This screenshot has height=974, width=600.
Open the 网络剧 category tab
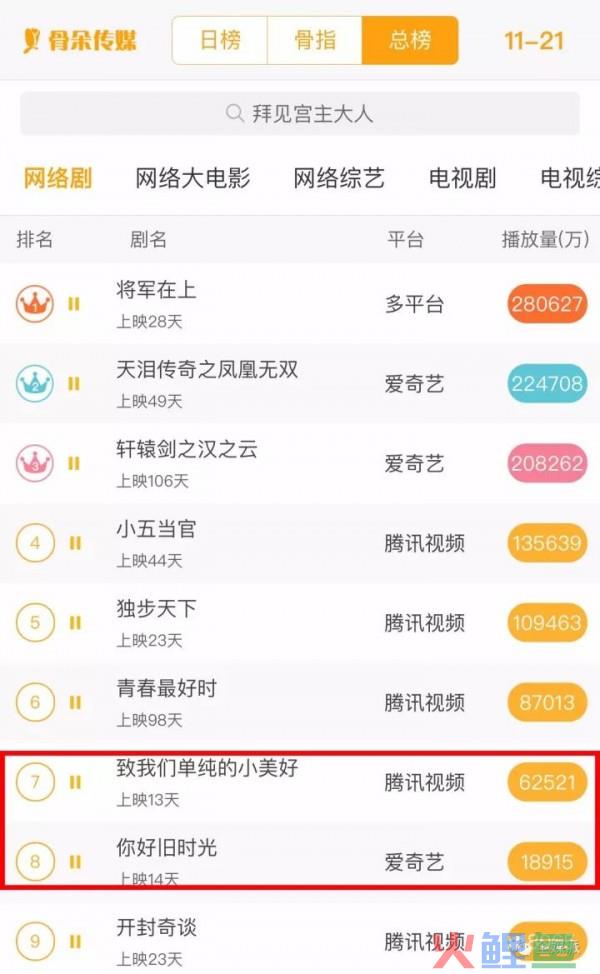coord(58,179)
